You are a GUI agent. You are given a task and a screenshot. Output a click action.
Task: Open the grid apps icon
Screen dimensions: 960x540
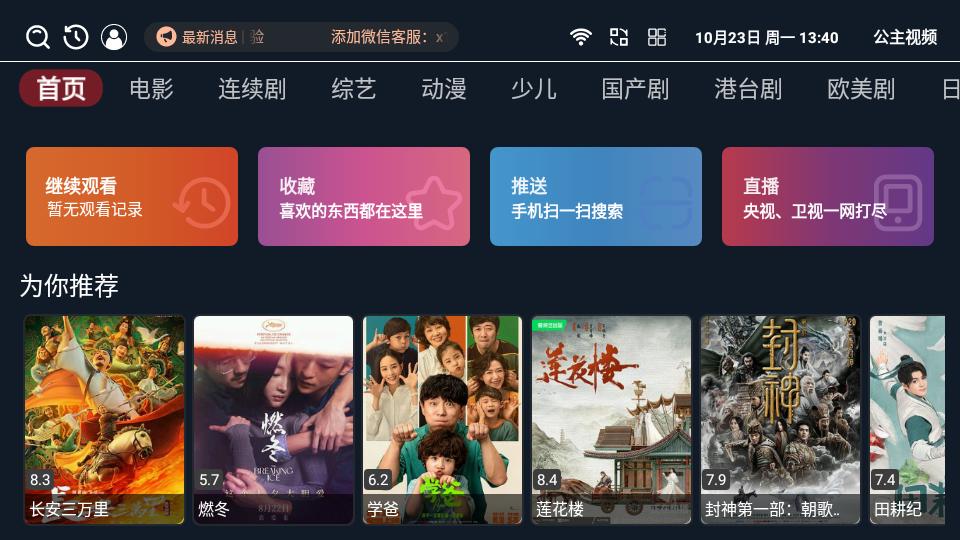(x=657, y=38)
